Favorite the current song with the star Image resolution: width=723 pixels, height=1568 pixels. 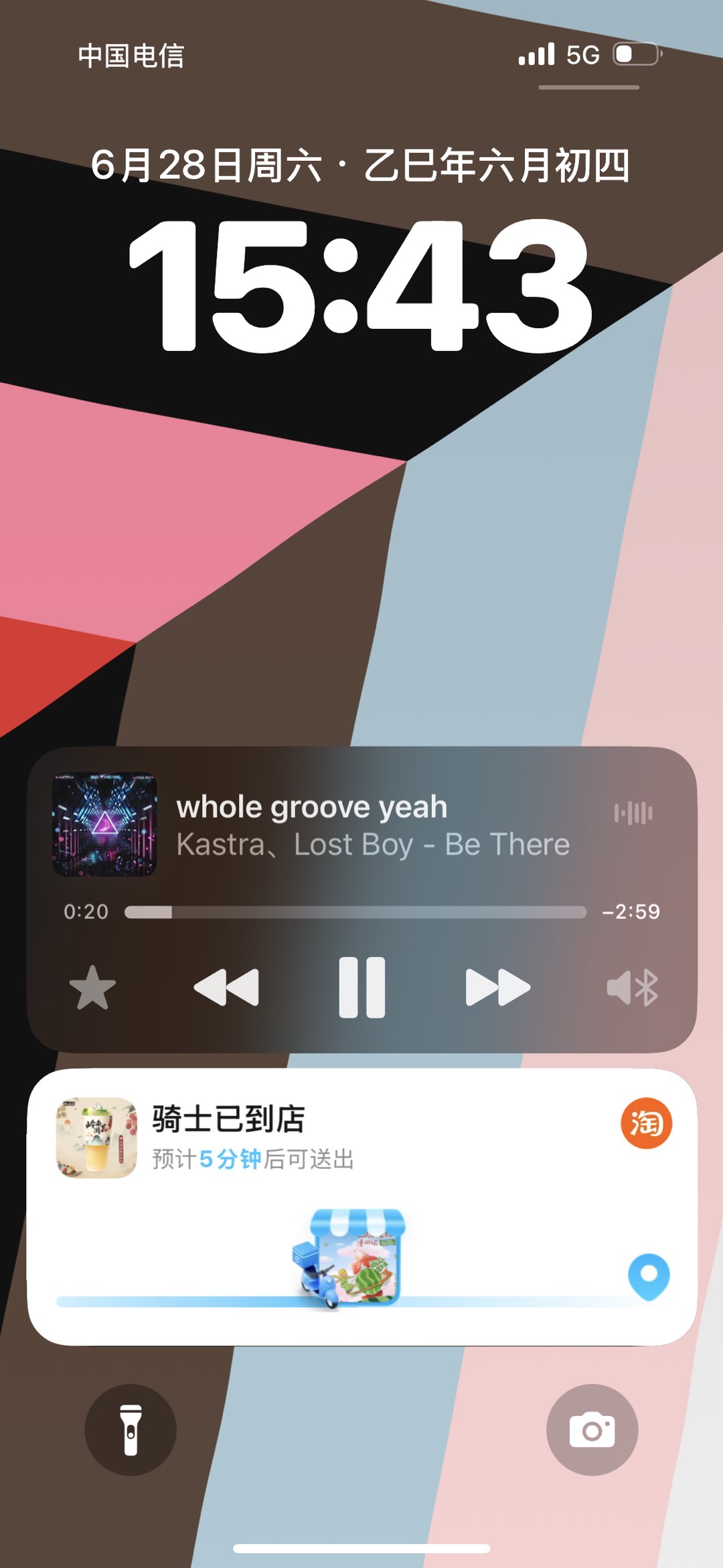[x=92, y=987]
